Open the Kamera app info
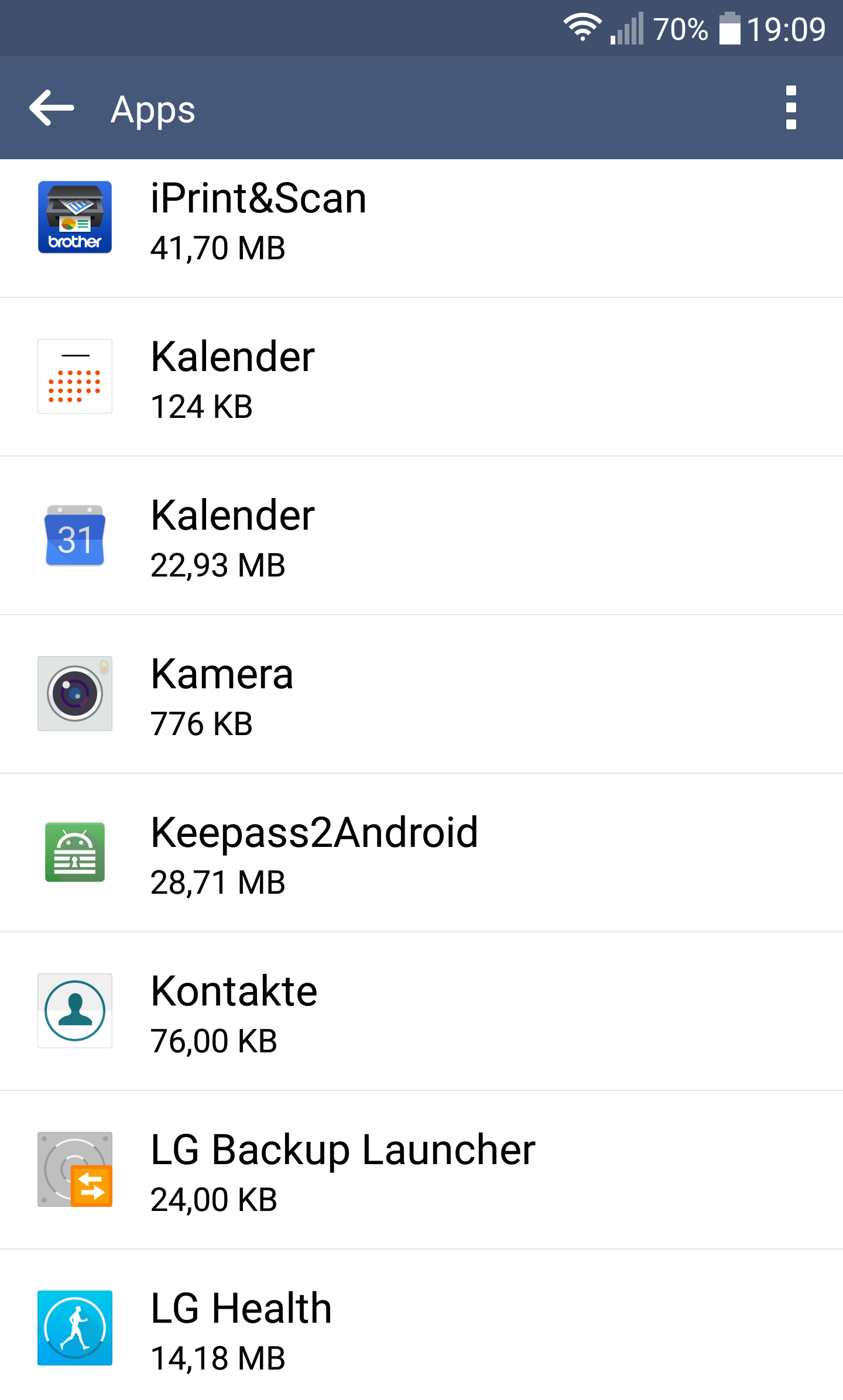Viewport: 843px width, 1400px height. point(421,694)
